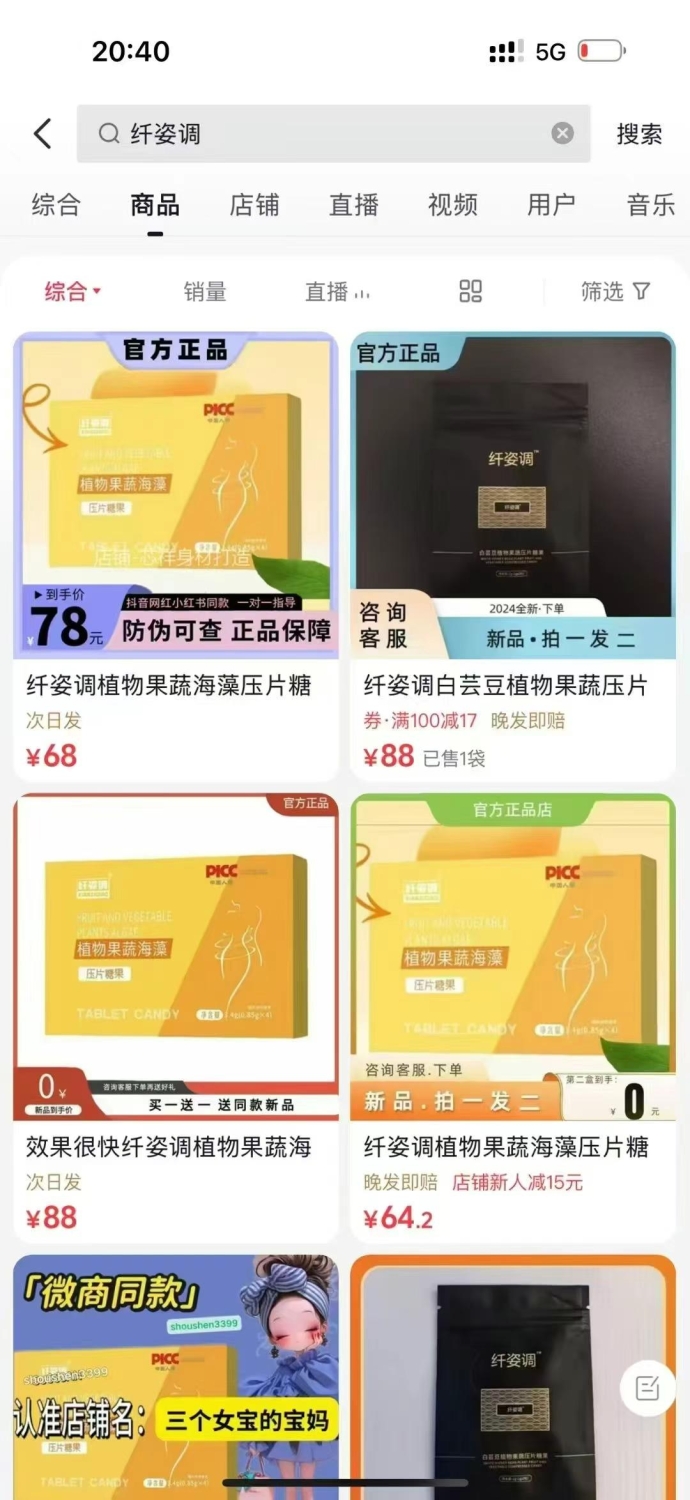Tap the floating feedback note icon

tap(647, 1387)
